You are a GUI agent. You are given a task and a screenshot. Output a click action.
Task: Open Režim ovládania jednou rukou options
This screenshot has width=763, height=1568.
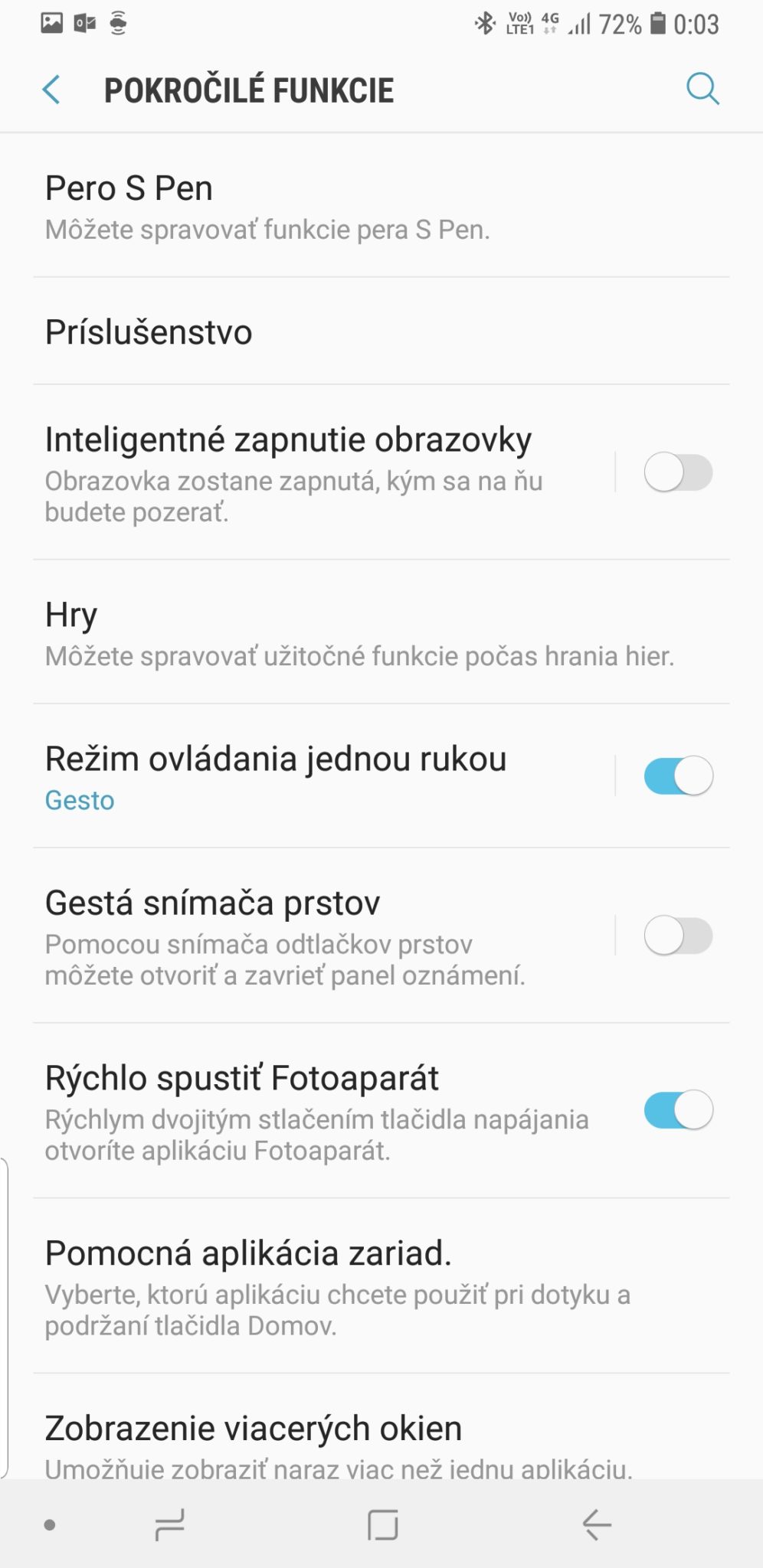[306, 776]
